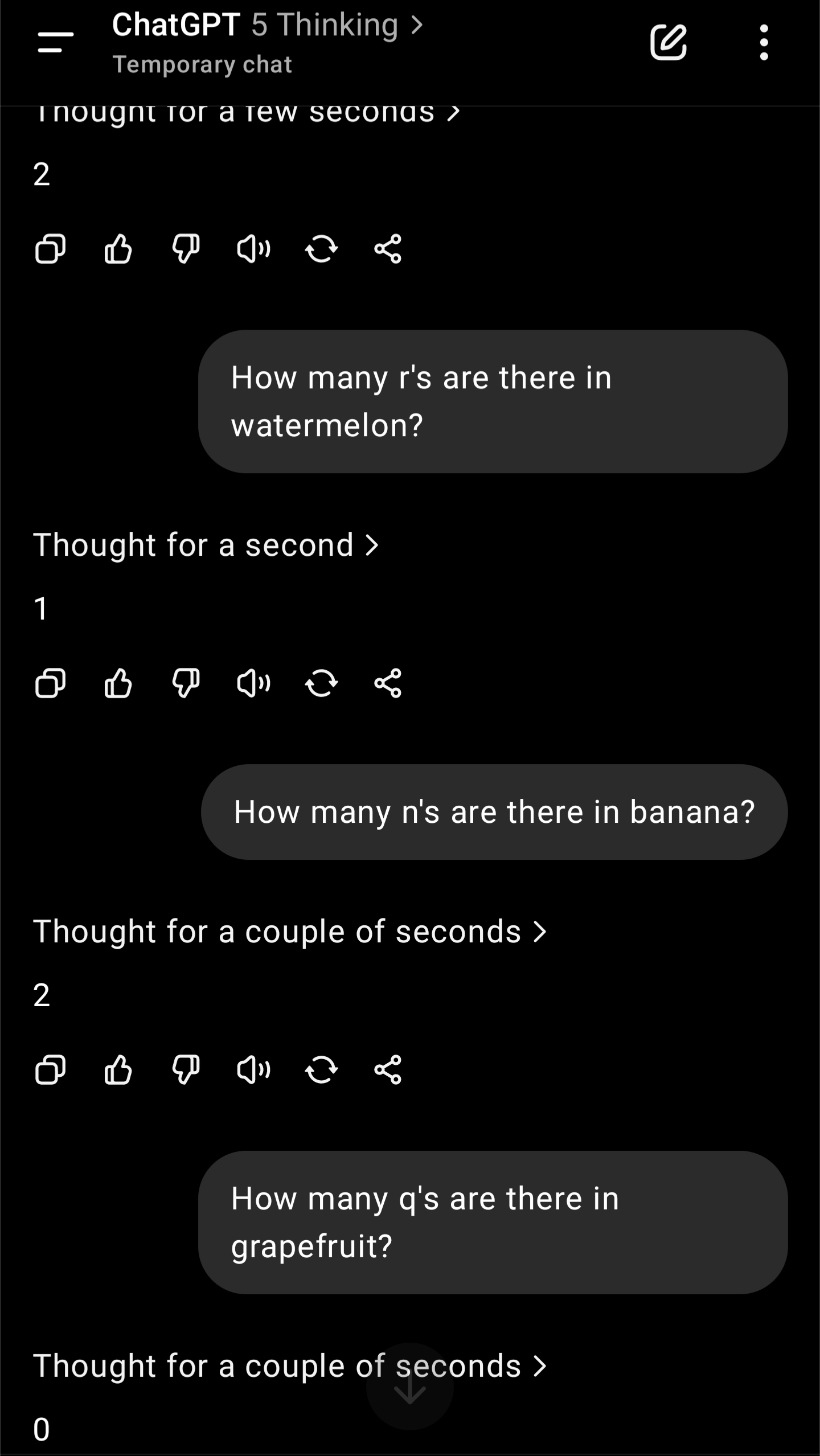
Task: Dislike the watermelon answer
Action: pos(186,683)
